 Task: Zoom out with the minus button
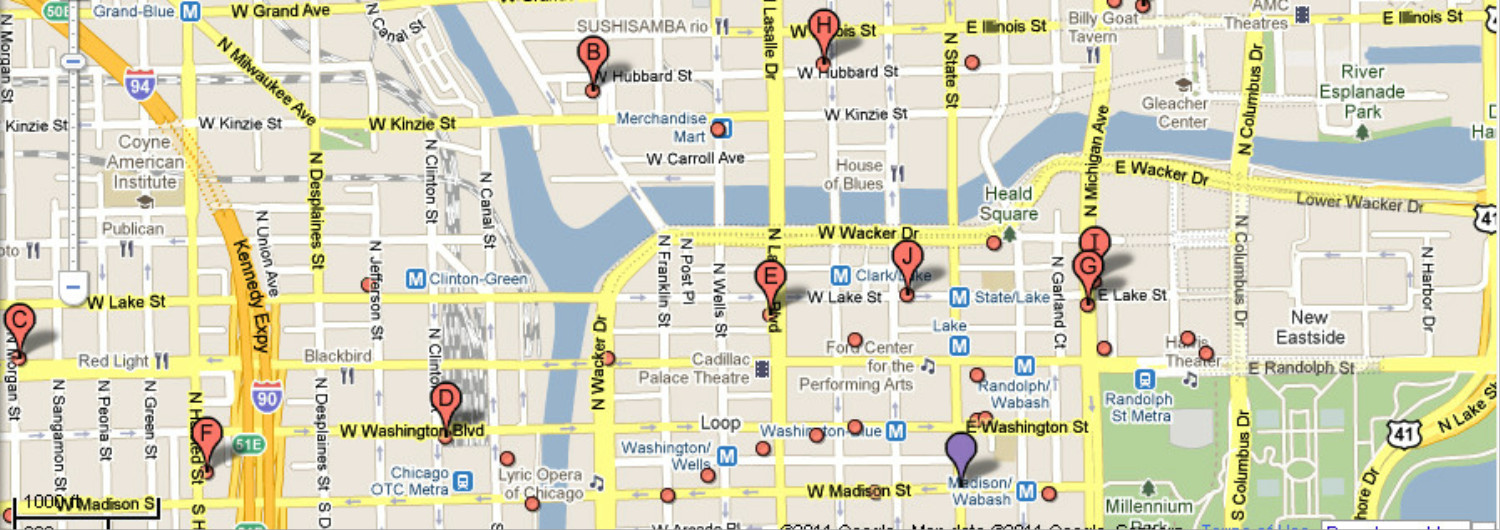coord(72,289)
